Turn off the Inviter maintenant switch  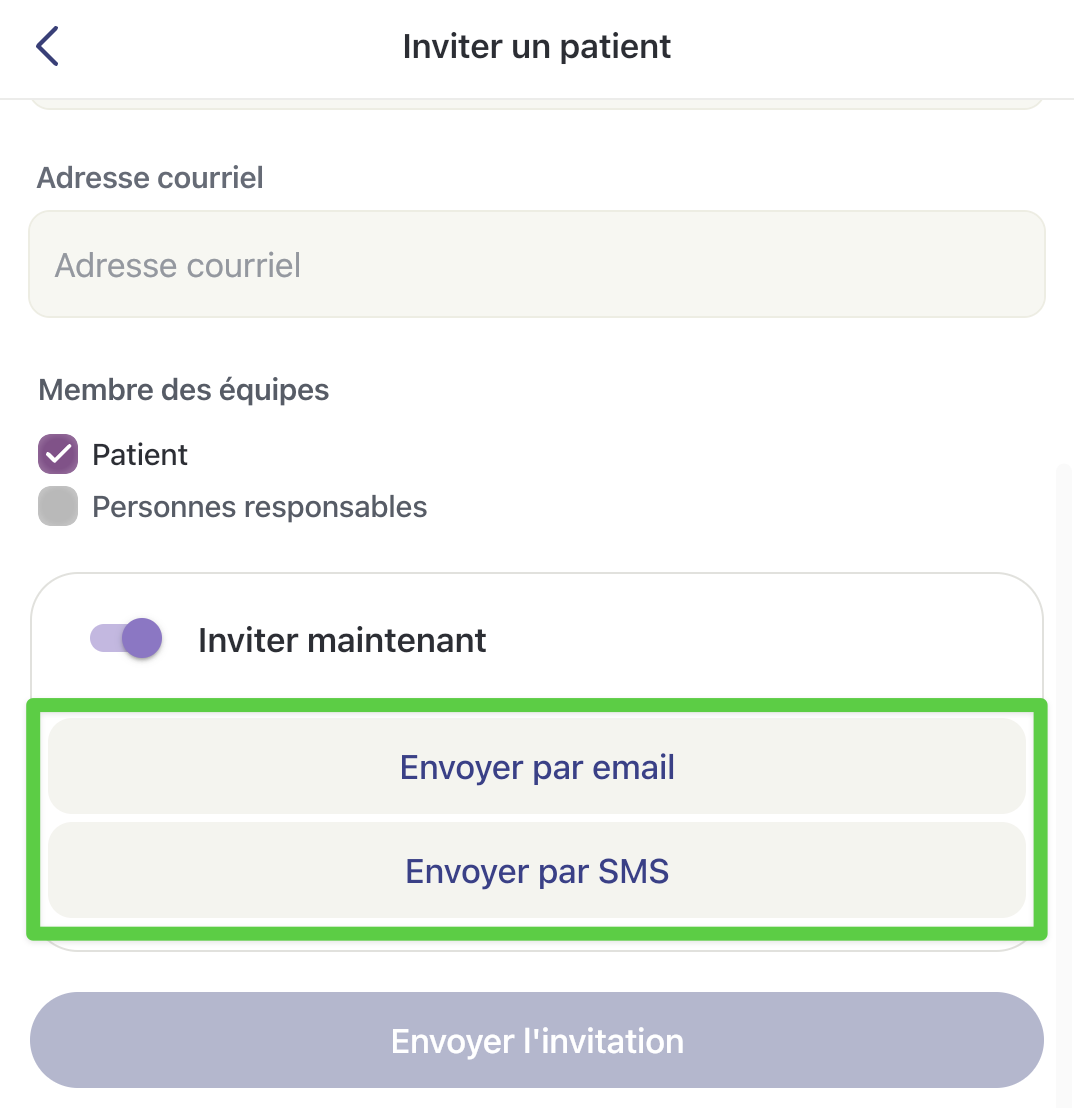(x=127, y=638)
